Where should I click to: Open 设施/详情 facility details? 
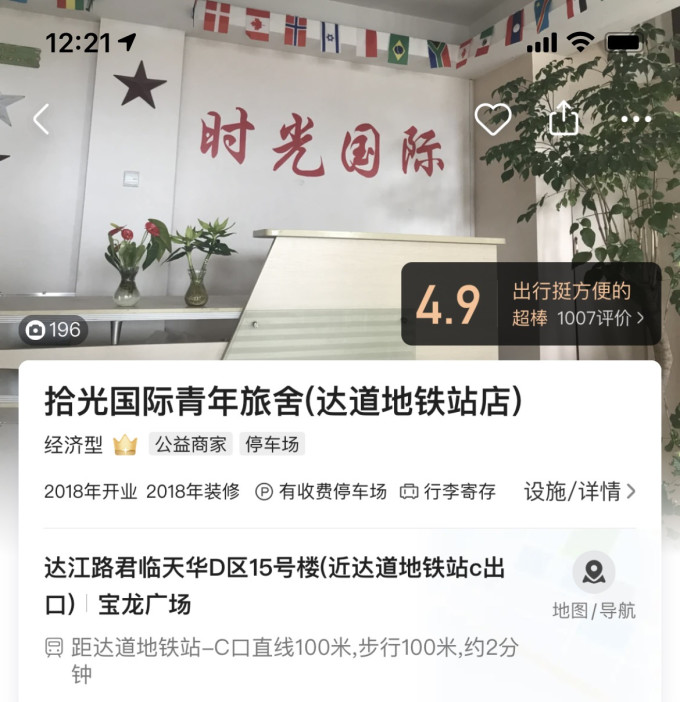pos(580,492)
